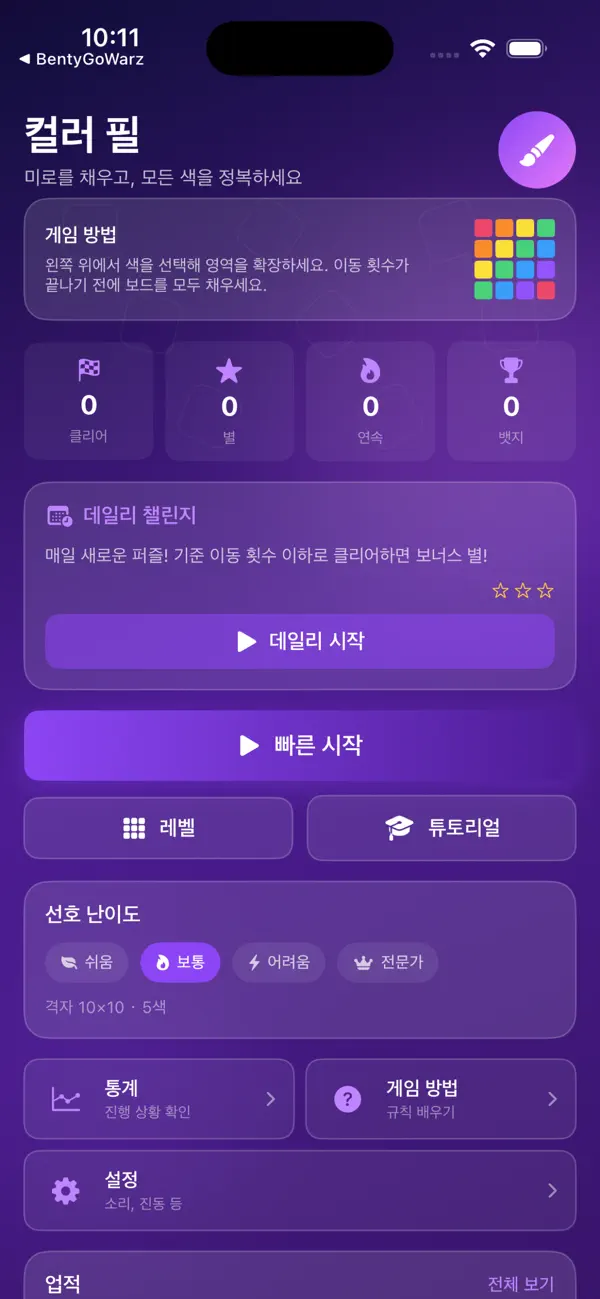Open 설정 for sound and vibration
Screen dimensions: 600x1299
pyautogui.click(x=300, y=1191)
